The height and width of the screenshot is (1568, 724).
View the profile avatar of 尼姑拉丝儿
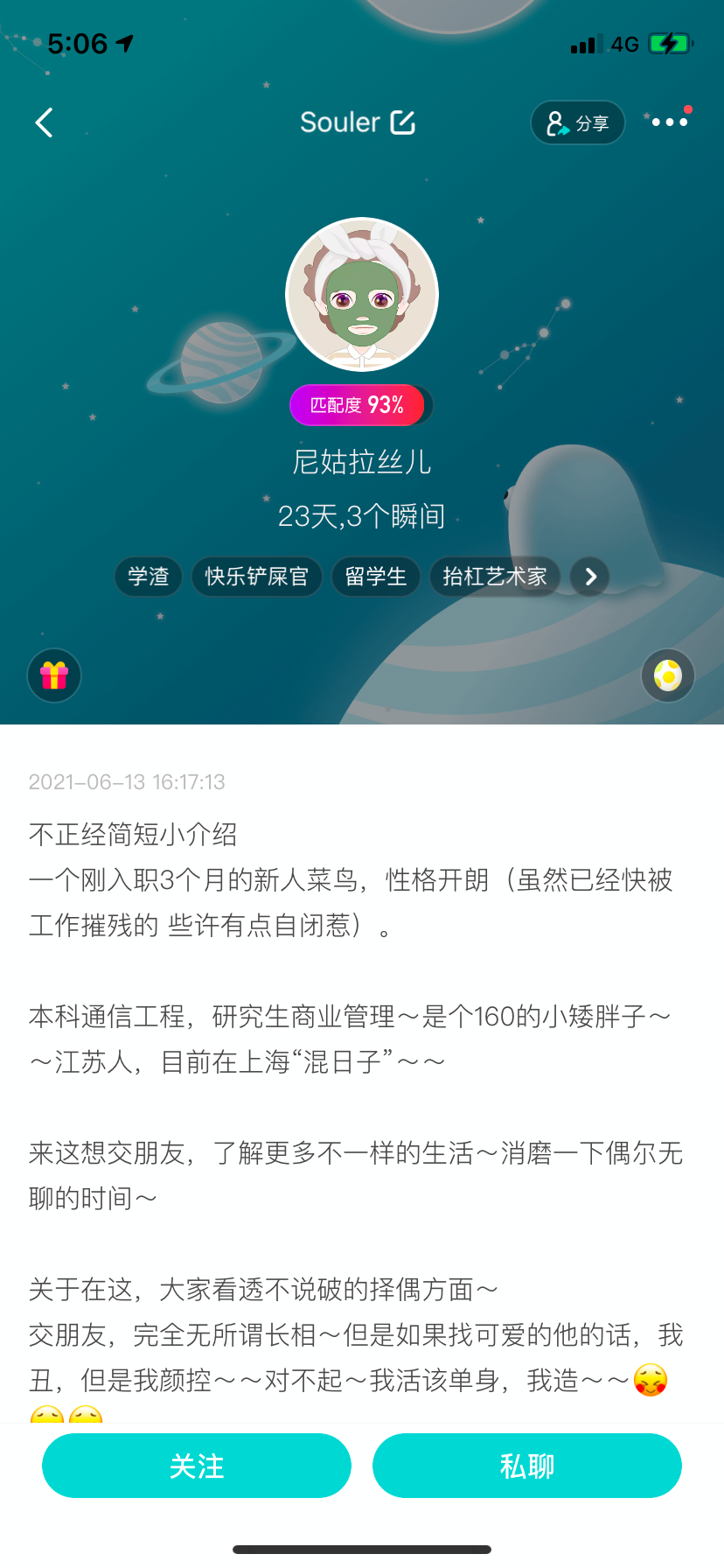(x=362, y=294)
